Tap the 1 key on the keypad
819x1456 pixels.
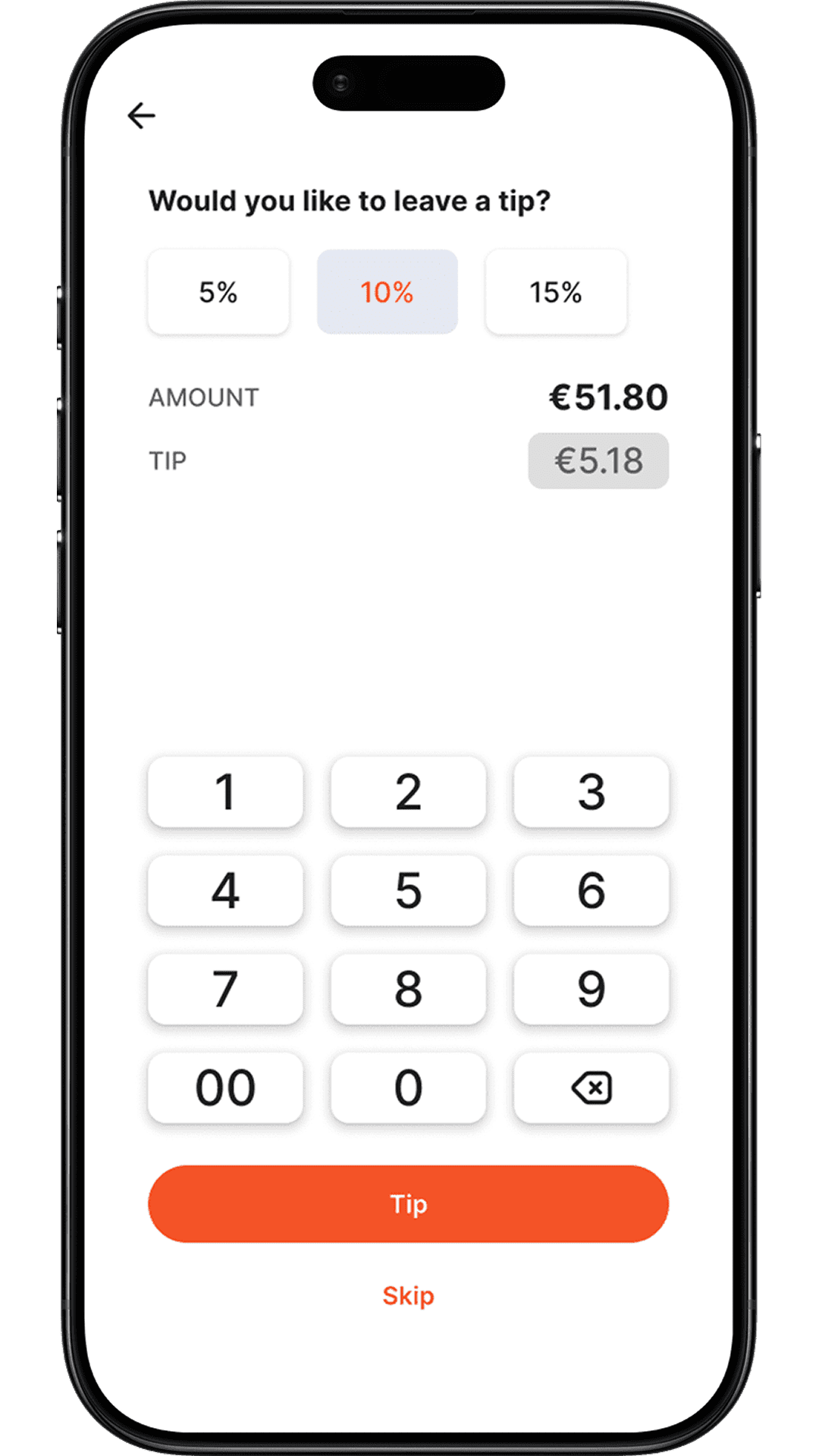(225, 792)
